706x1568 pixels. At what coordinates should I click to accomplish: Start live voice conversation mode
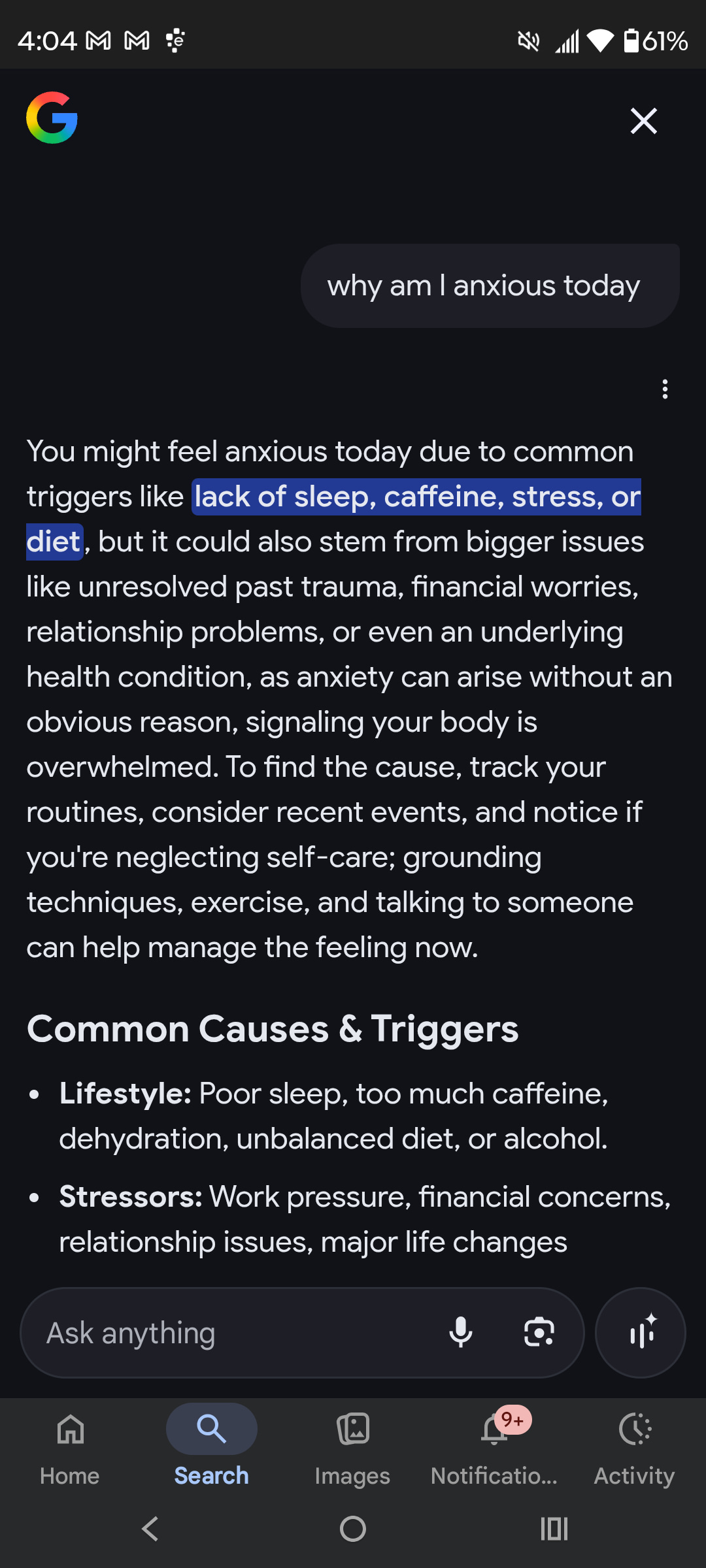coord(641,1333)
